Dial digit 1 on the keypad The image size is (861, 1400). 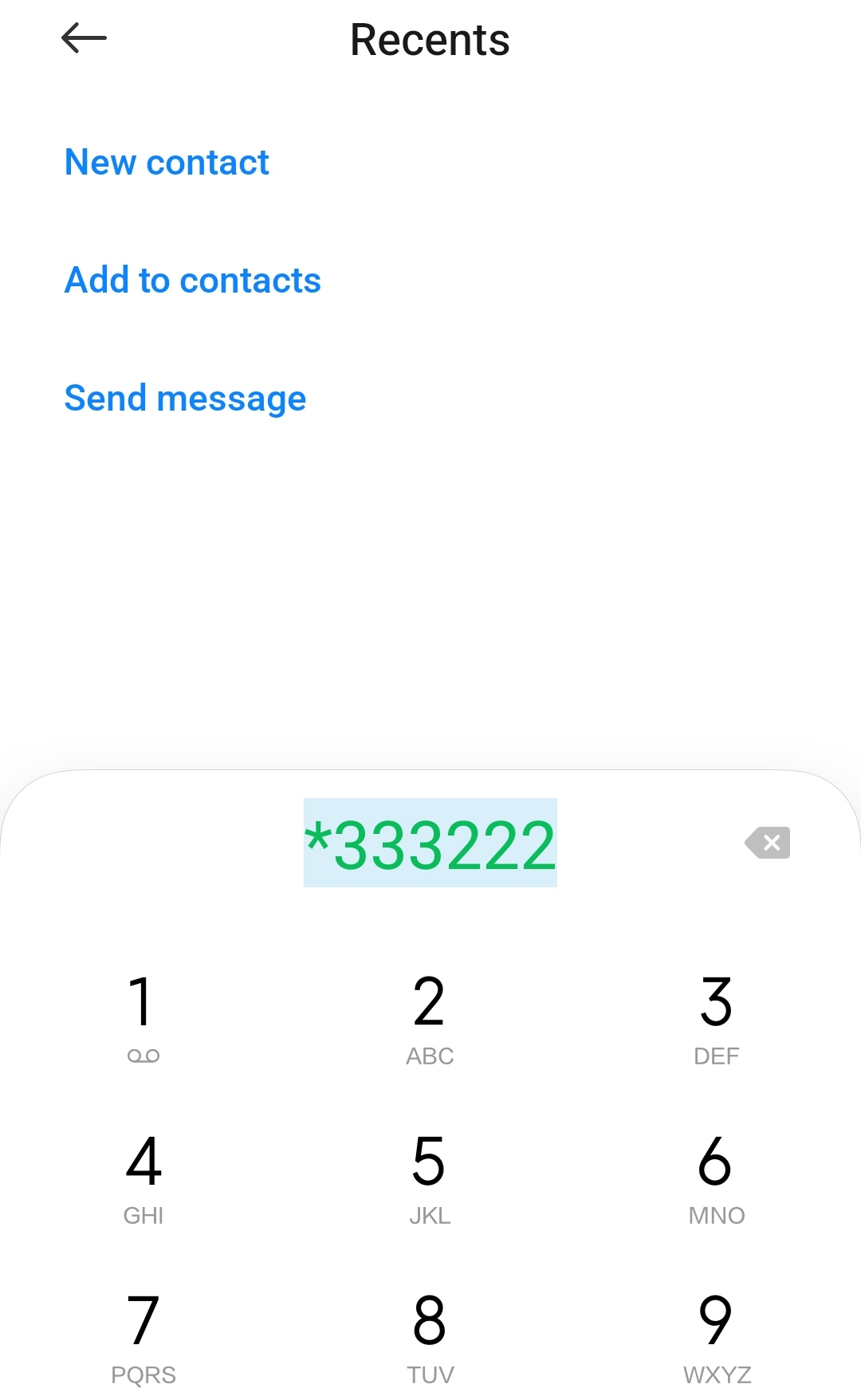pos(143,1017)
